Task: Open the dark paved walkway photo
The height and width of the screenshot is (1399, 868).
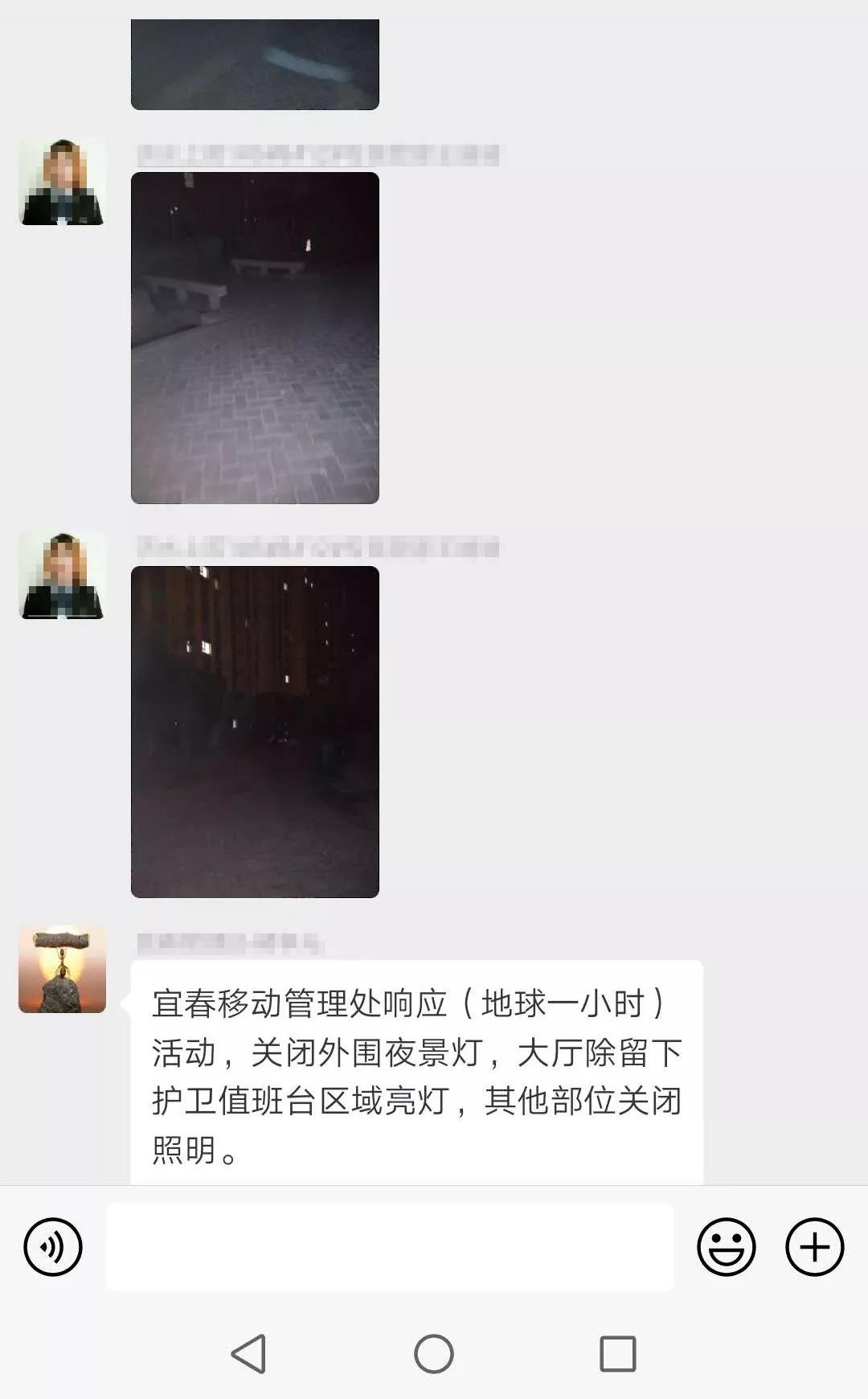Action: [255, 338]
